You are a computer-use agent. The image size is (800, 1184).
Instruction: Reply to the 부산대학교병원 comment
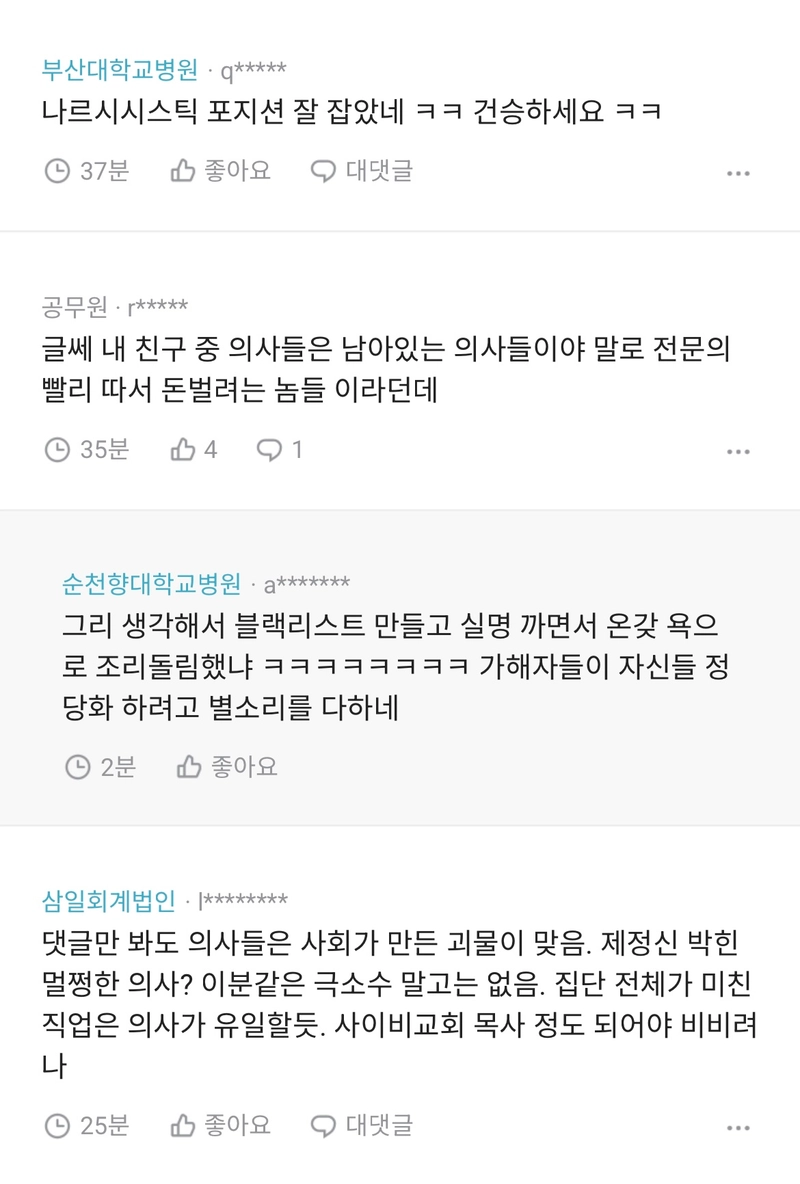(x=361, y=171)
